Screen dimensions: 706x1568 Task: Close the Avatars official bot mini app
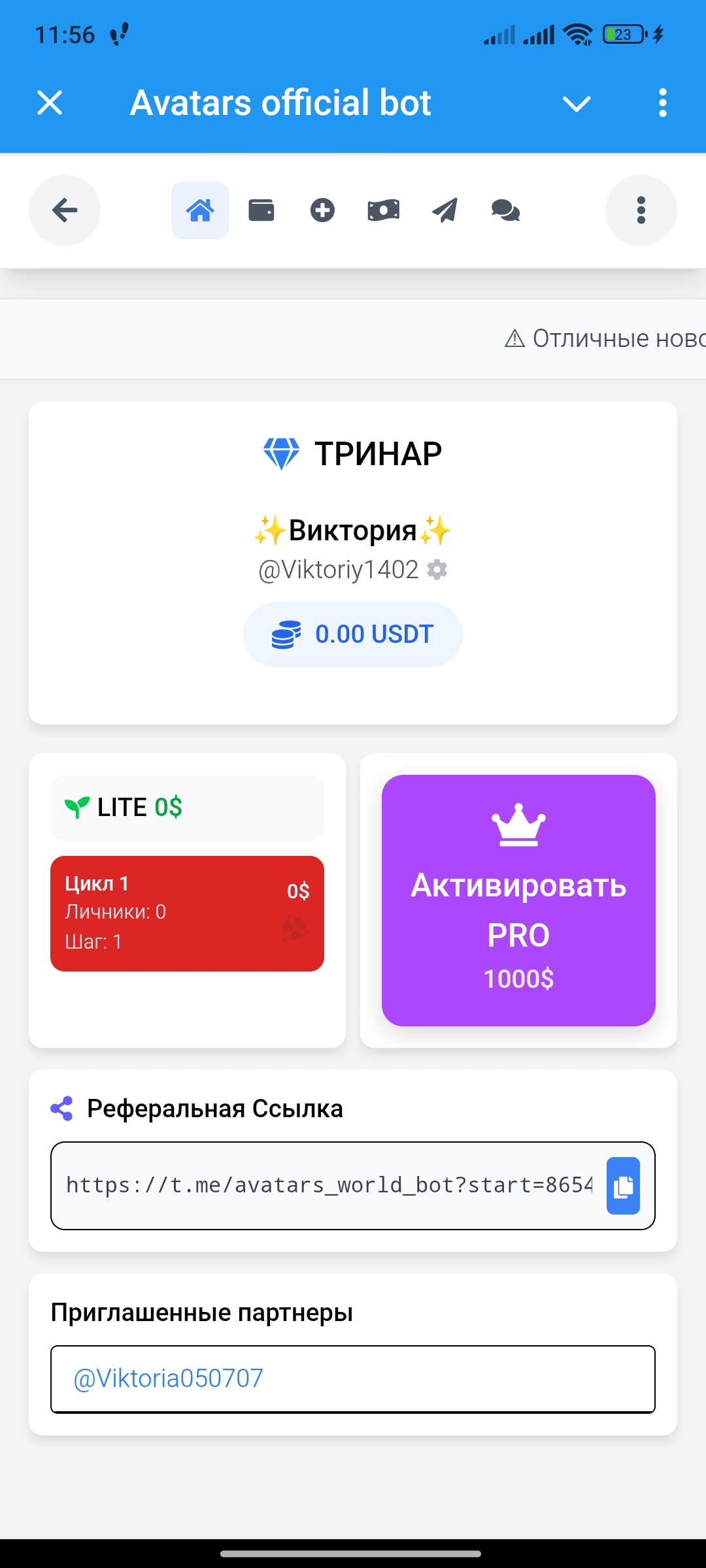tap(50, 103)
